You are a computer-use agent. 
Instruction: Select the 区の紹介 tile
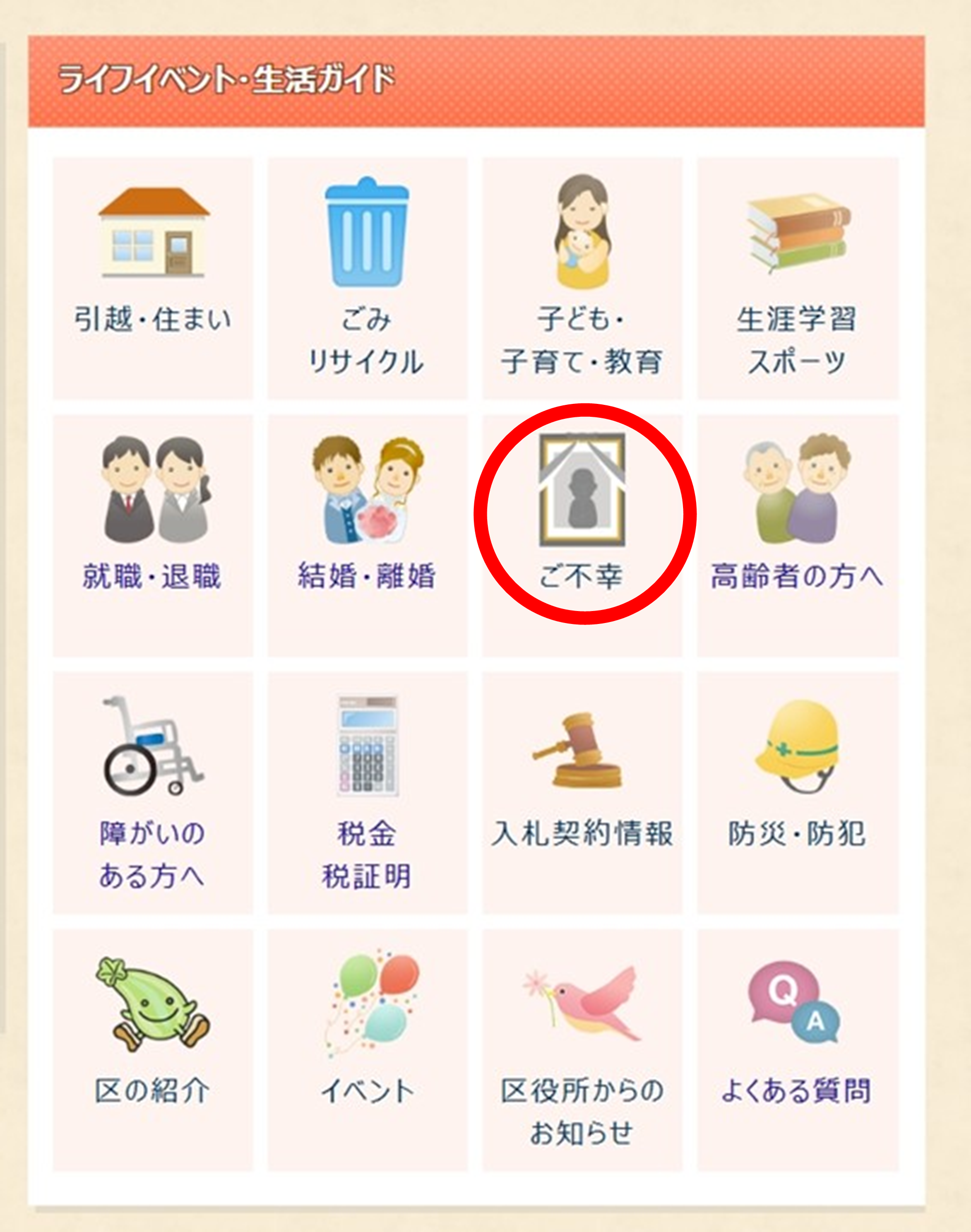click(x=152, y=1050)
